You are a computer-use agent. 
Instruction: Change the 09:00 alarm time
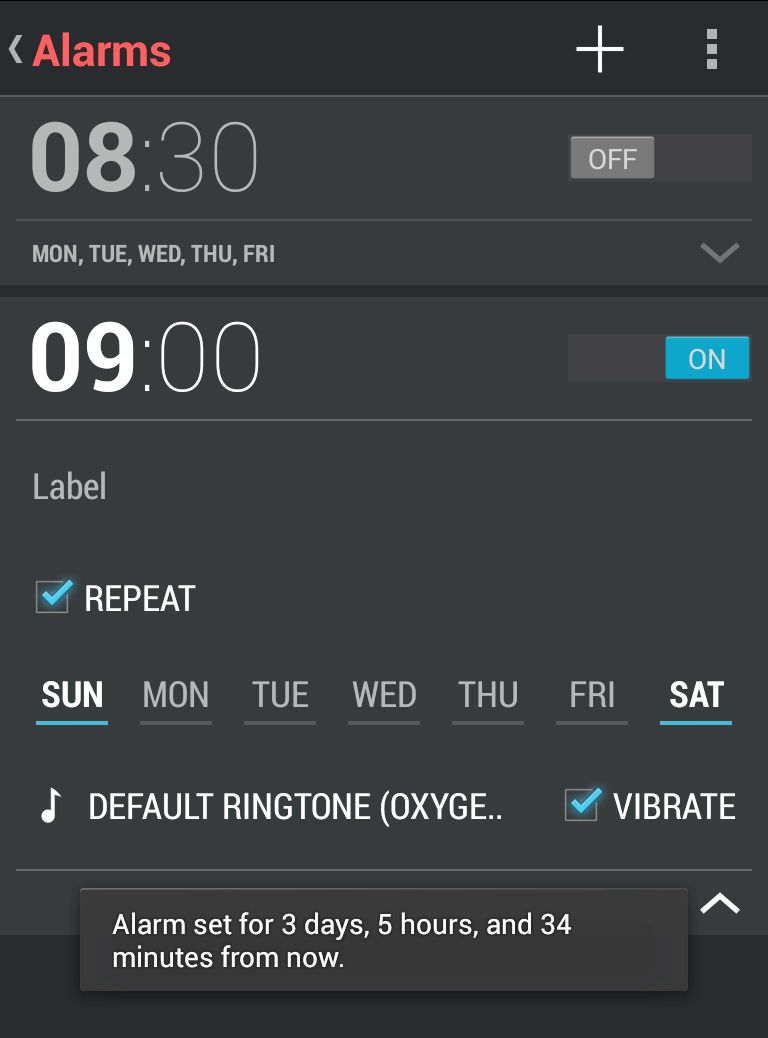click(145, 358)
